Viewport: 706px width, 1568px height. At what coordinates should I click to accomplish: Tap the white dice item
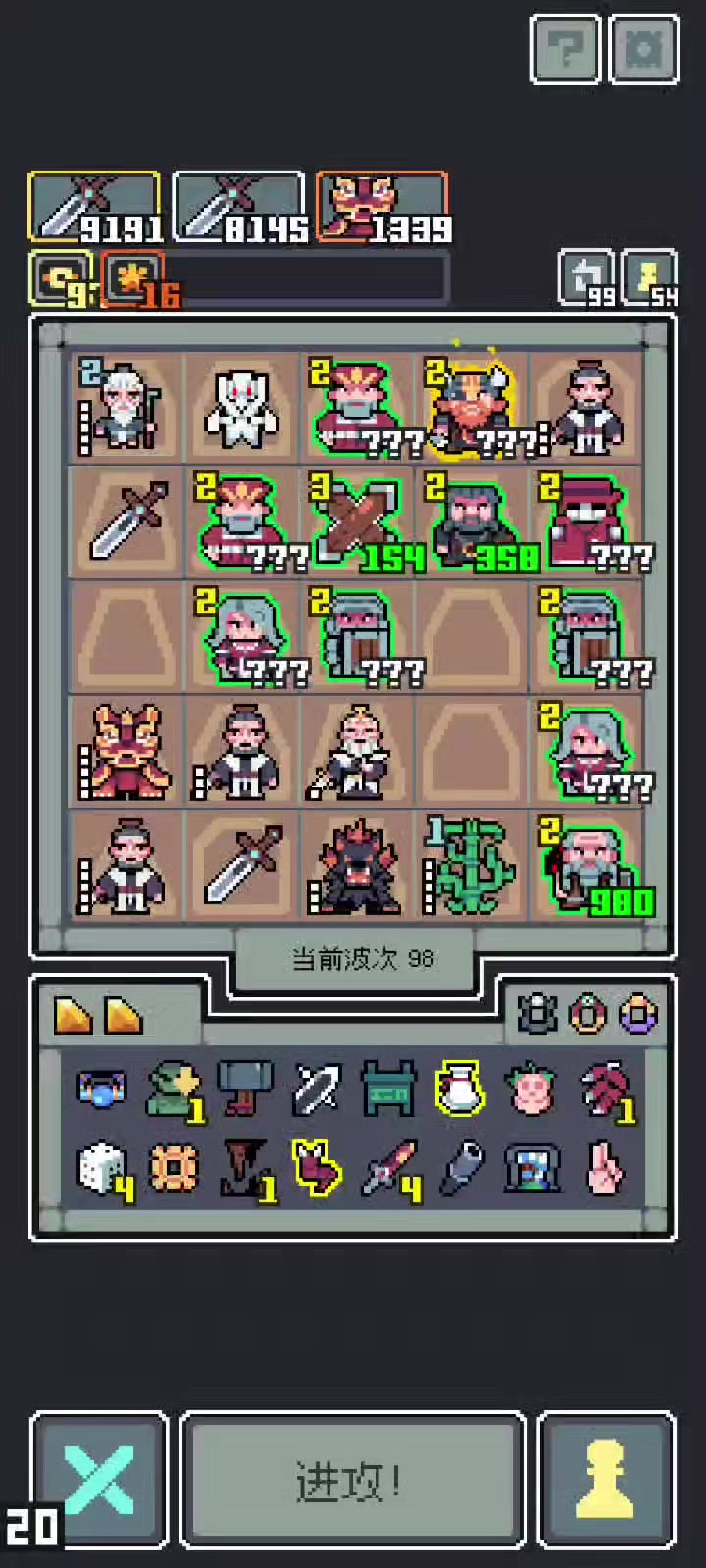(102, 1167)
